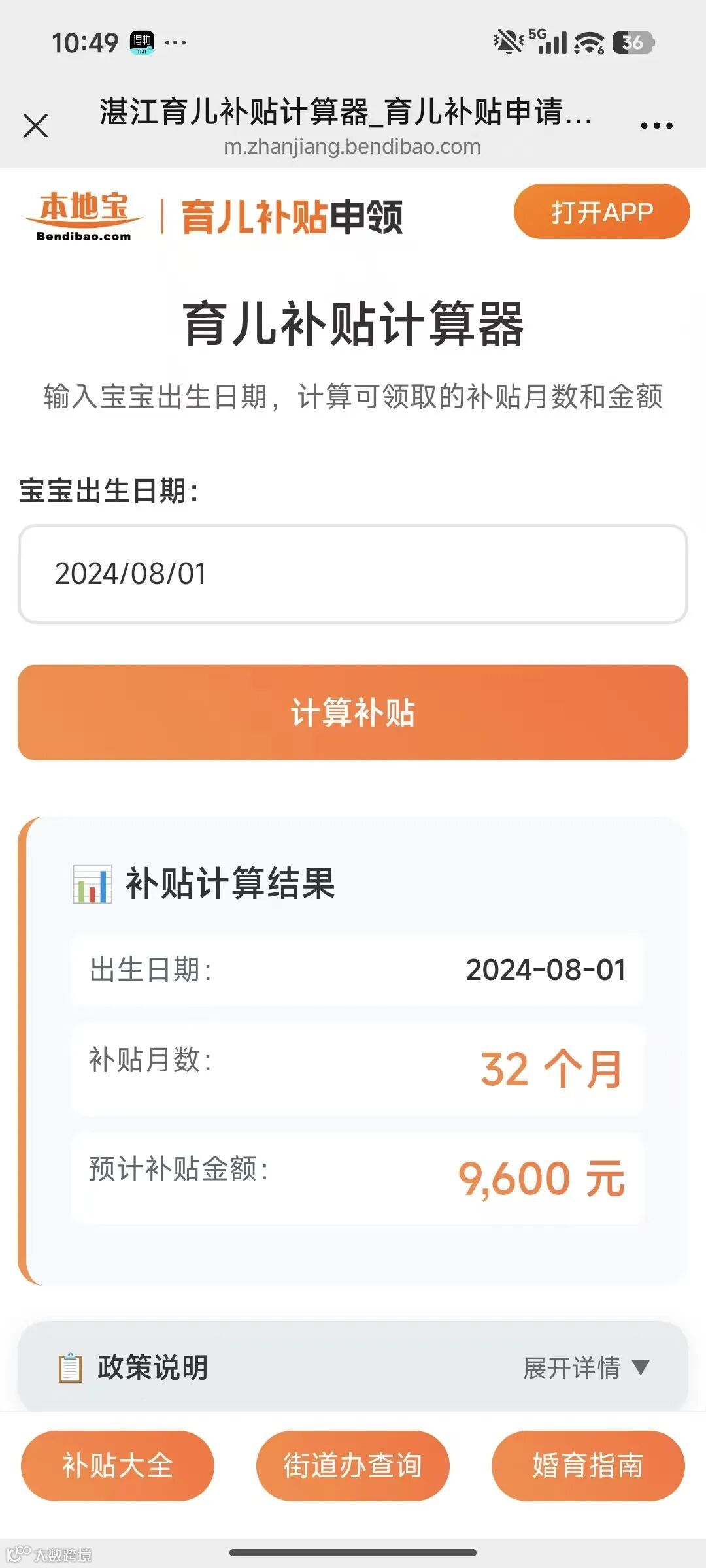Click the birth date field showing 2024/08/01
706x1568 pixels.
click(x=353, y=575)
